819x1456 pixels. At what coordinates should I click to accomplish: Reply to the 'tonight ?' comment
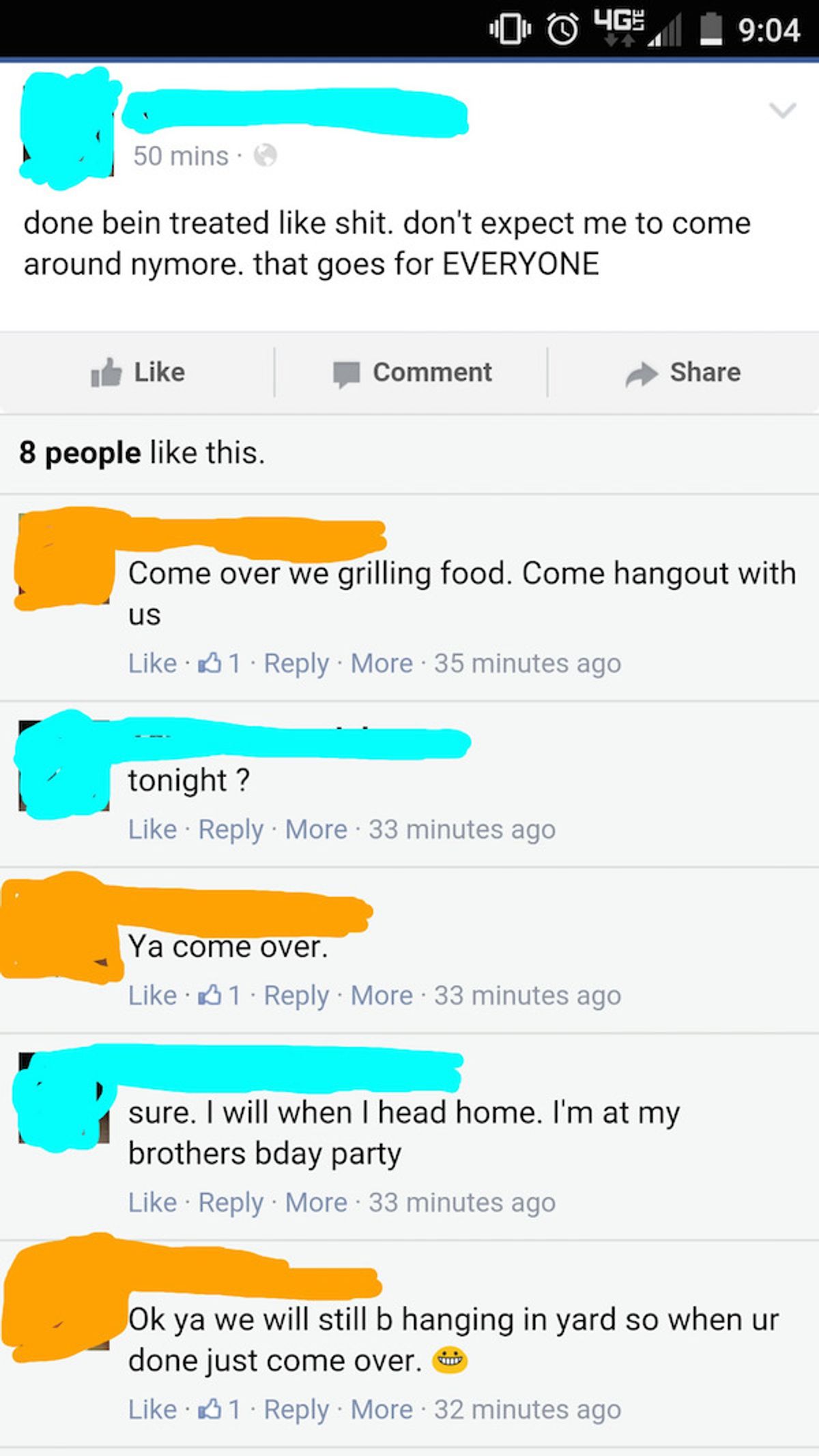231,830
